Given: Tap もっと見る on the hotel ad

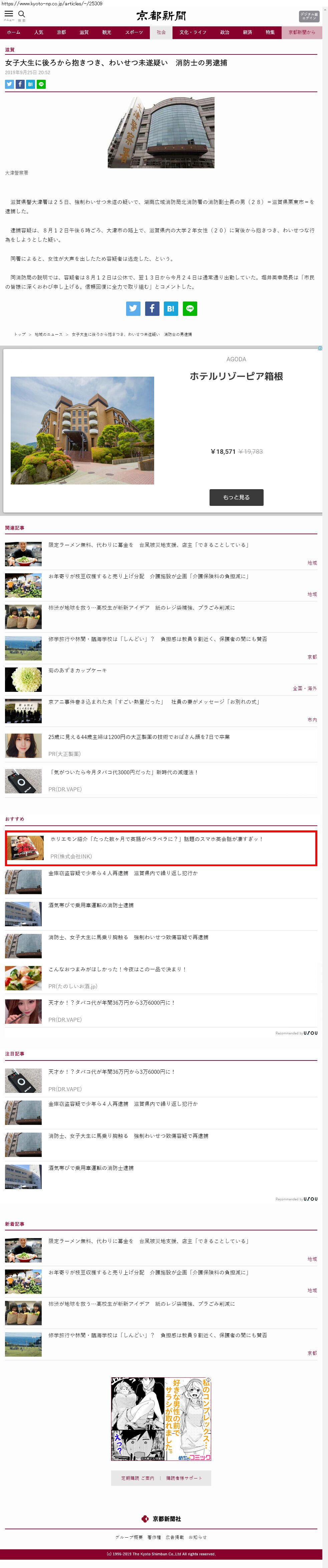Looking at the screenshot, I should pyautogui.click(x=236, y=497).
